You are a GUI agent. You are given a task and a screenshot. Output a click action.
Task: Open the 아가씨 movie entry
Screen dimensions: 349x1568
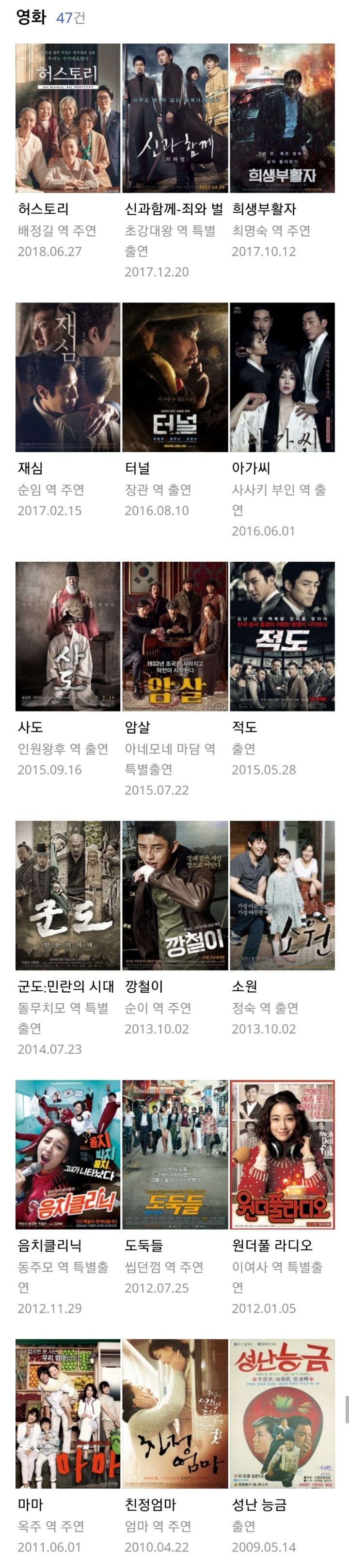point(282,378)
